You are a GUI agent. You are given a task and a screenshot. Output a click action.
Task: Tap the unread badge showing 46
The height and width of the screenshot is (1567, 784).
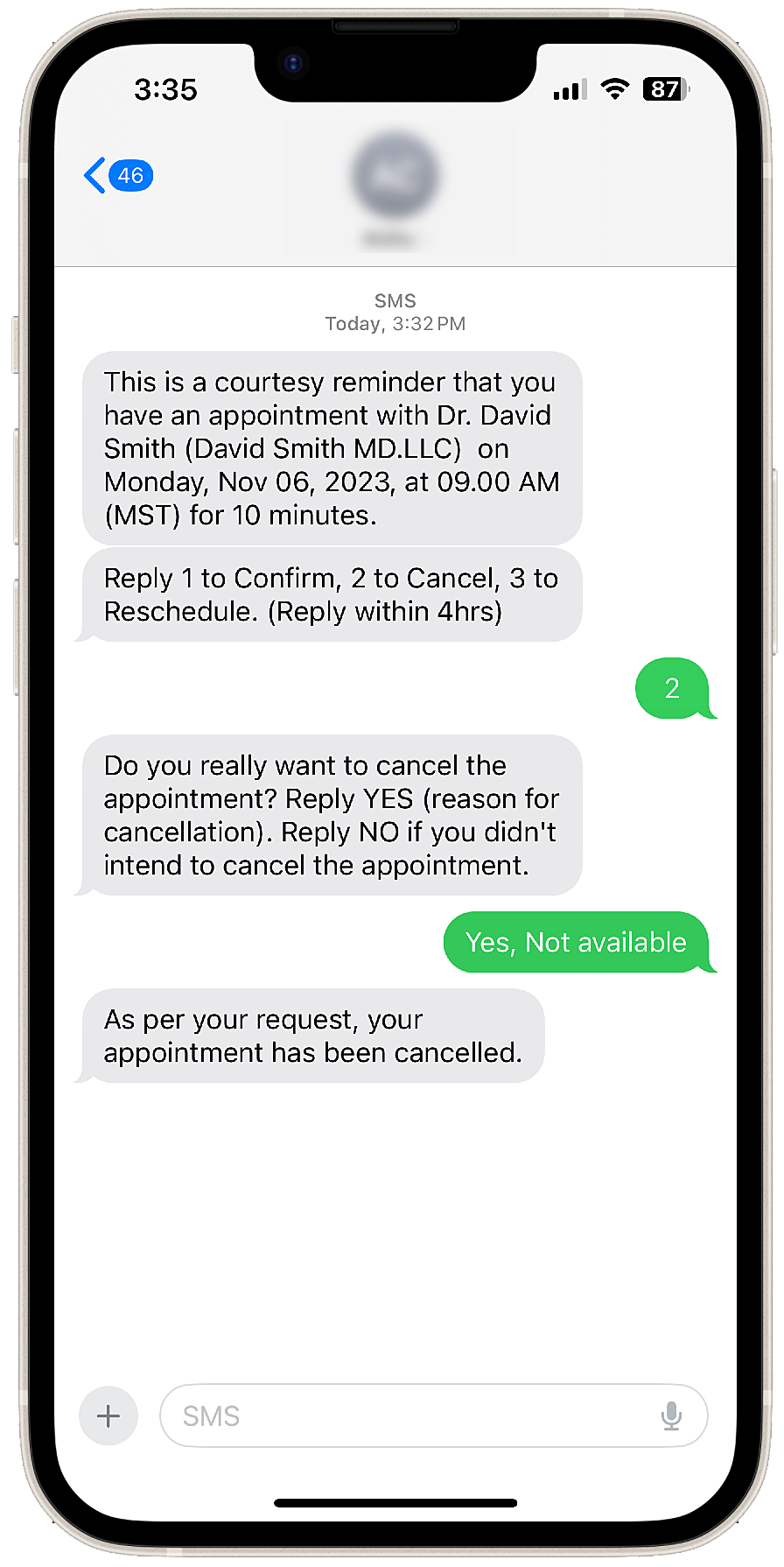tap(130, 175)
